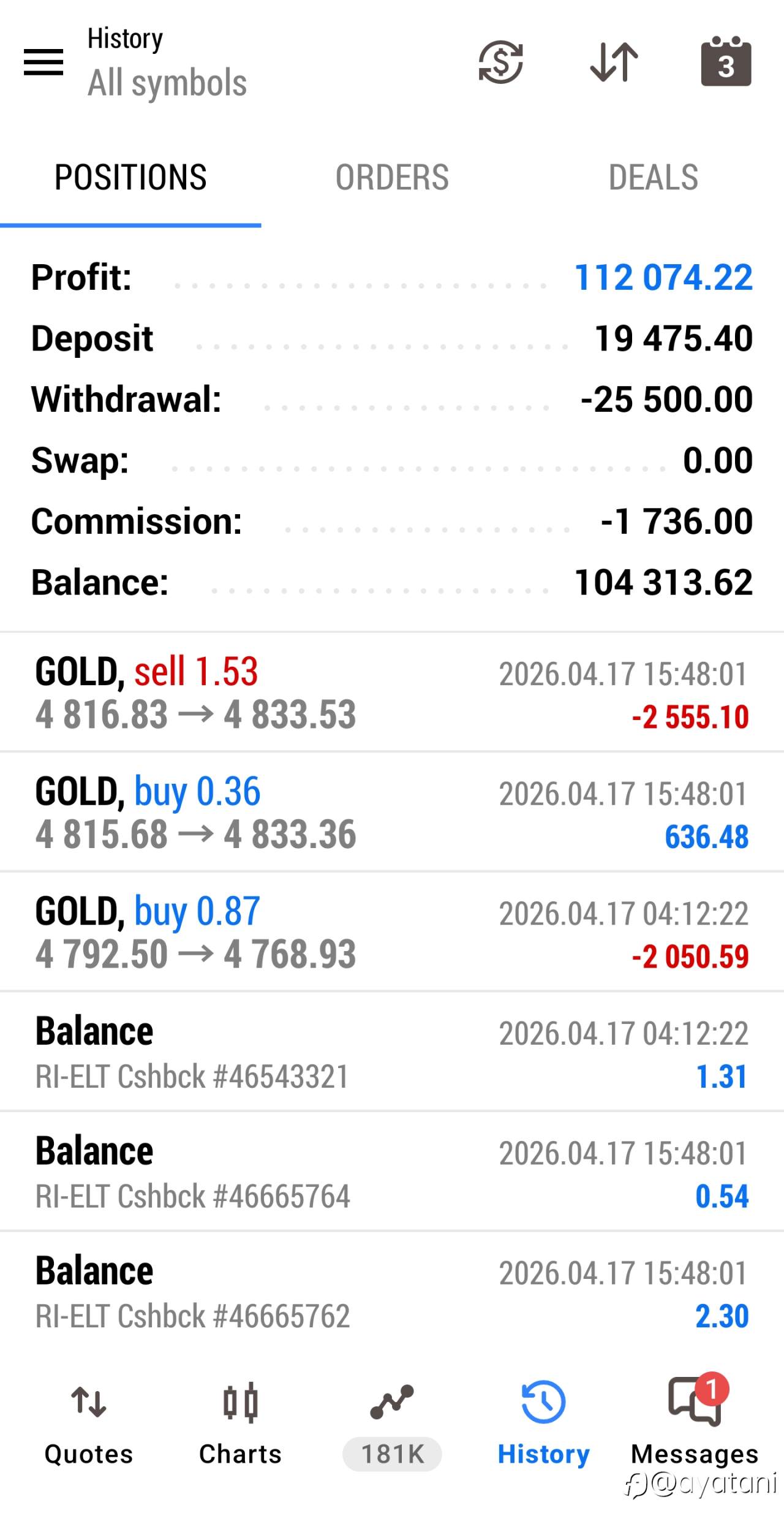Image resolution: width=784 pixels, height=1524 pixels.
Task: Tap the symbol filter dollar icon
Action: 500,62
